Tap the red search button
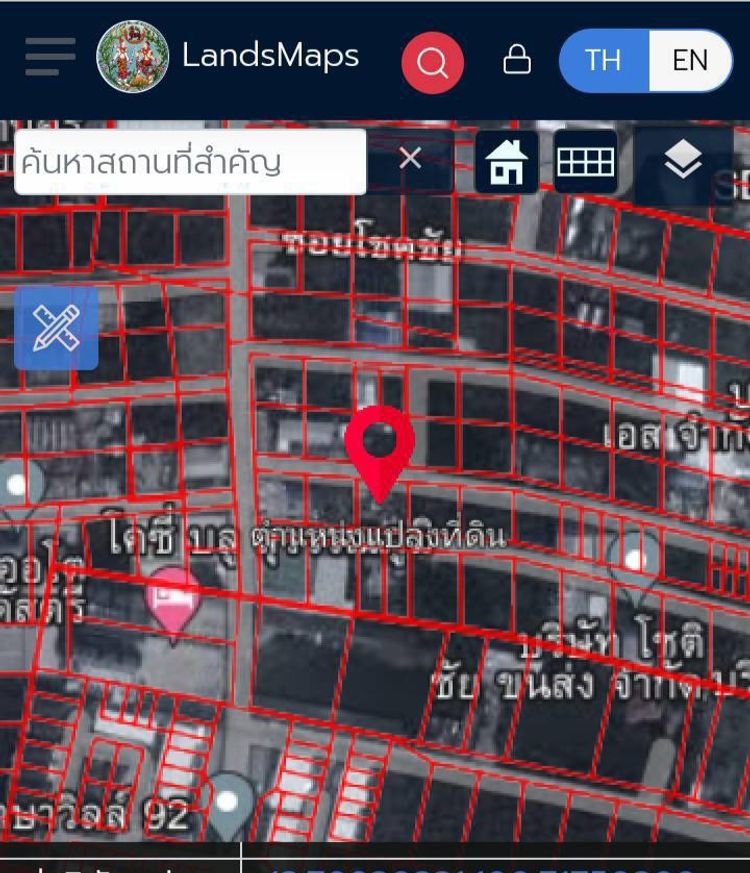 [432, 63]
